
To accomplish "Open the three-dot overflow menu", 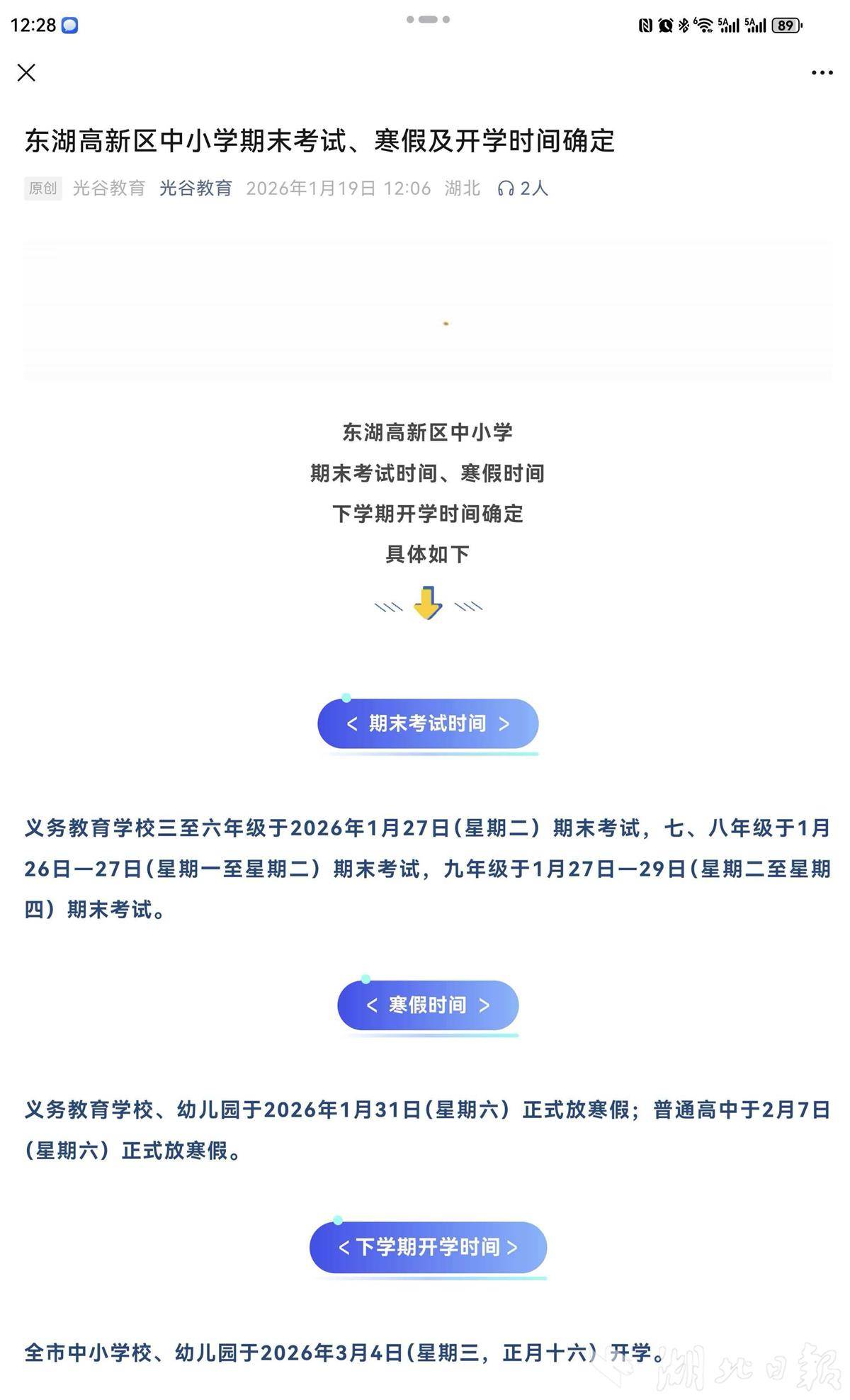I will click(822, 72).
